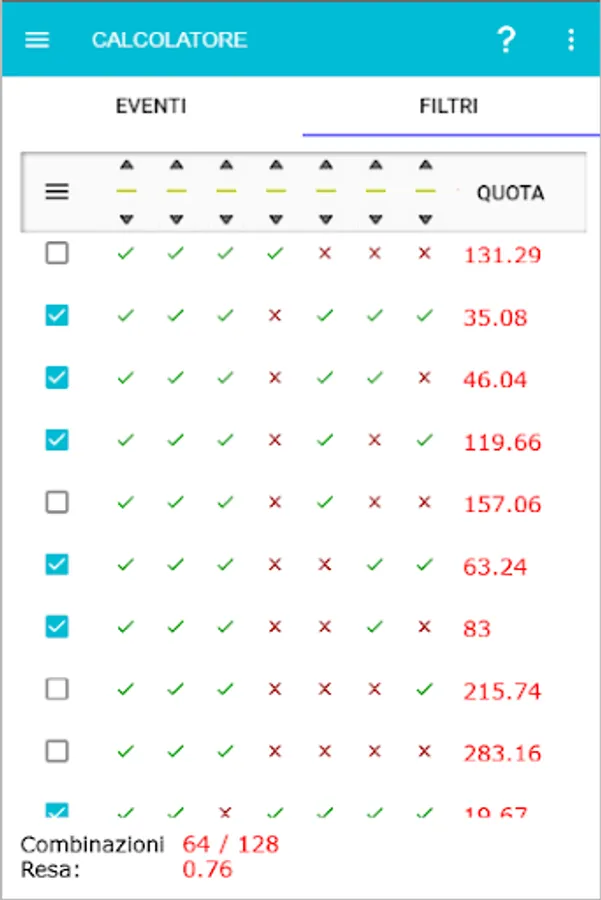Open the navigation drawer menu
601x900 pixels.
tap(37, 40)
